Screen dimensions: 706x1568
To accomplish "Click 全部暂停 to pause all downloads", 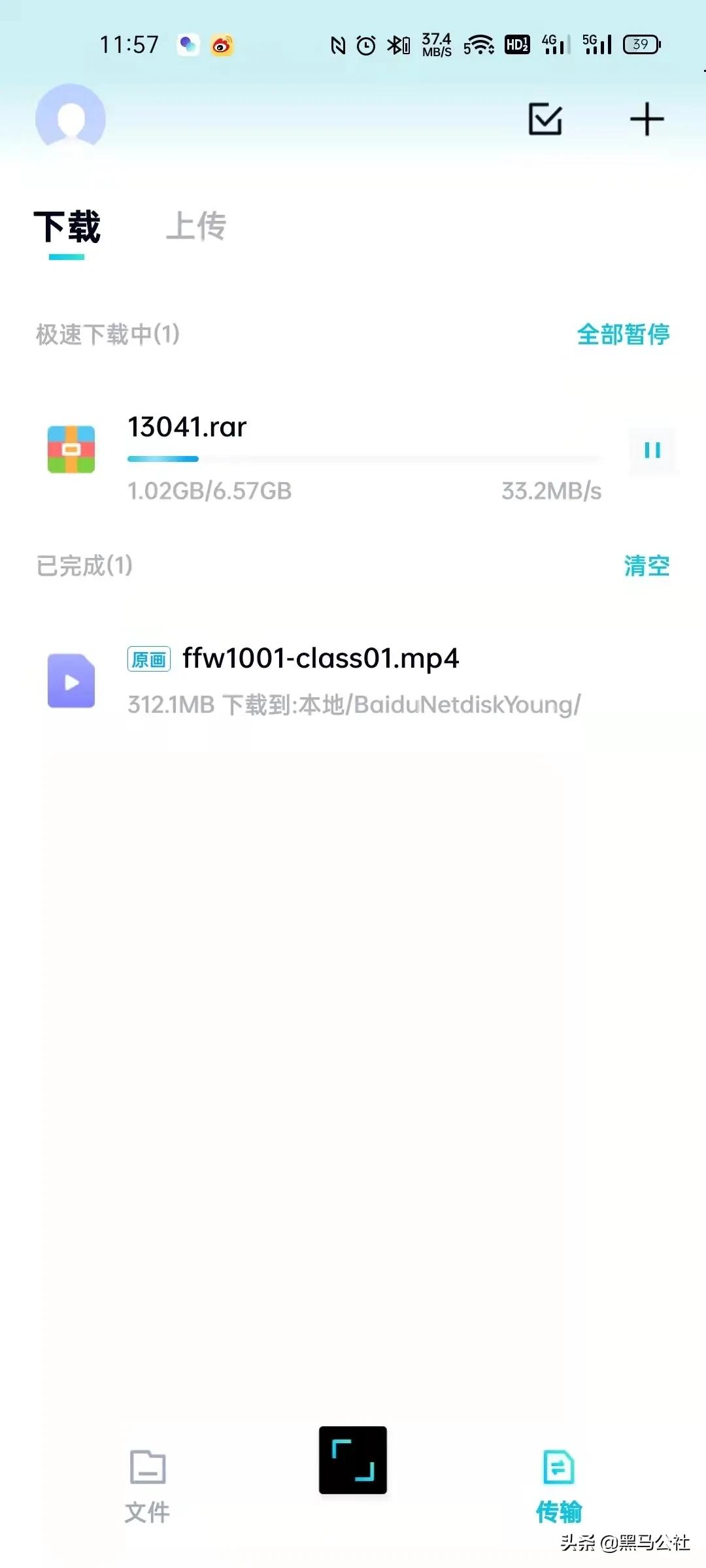I will pos(622,335).
